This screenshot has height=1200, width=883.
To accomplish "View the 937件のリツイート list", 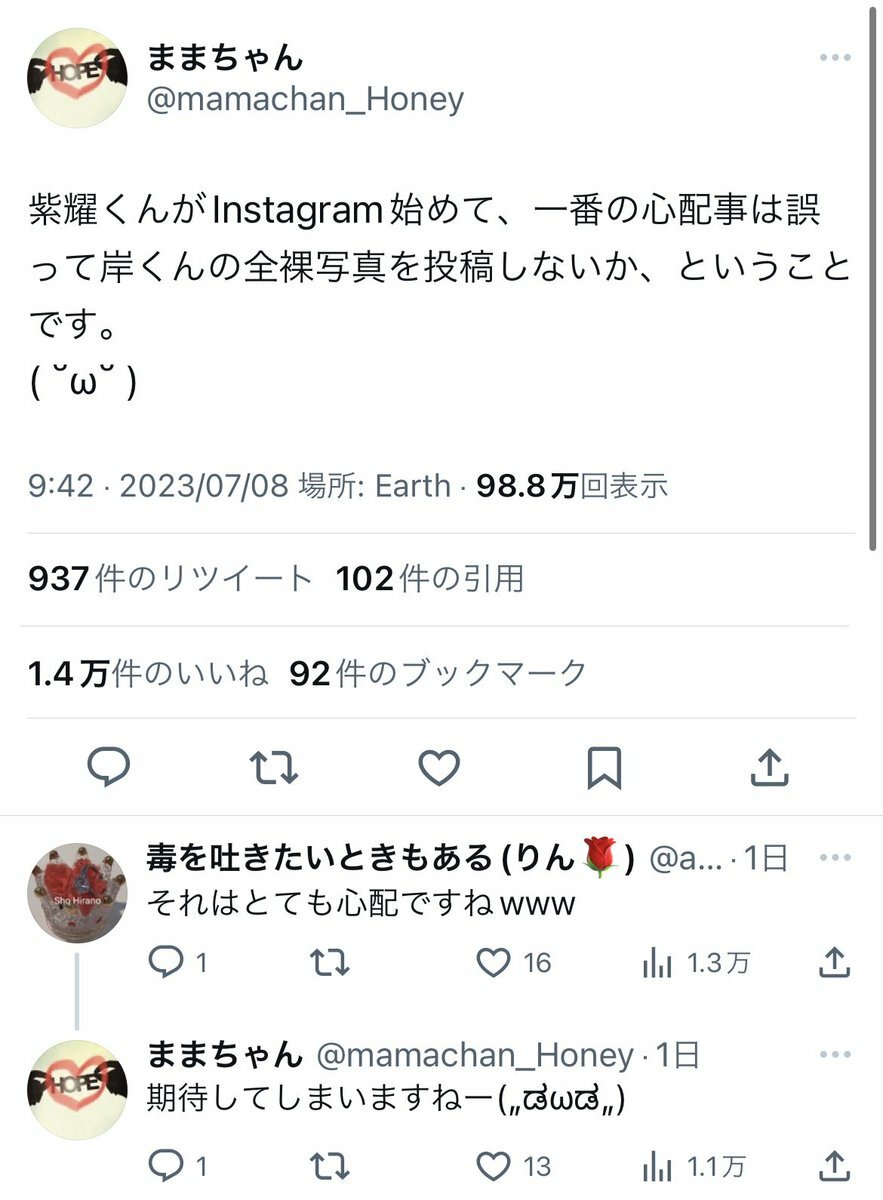I will pos(170,578).
